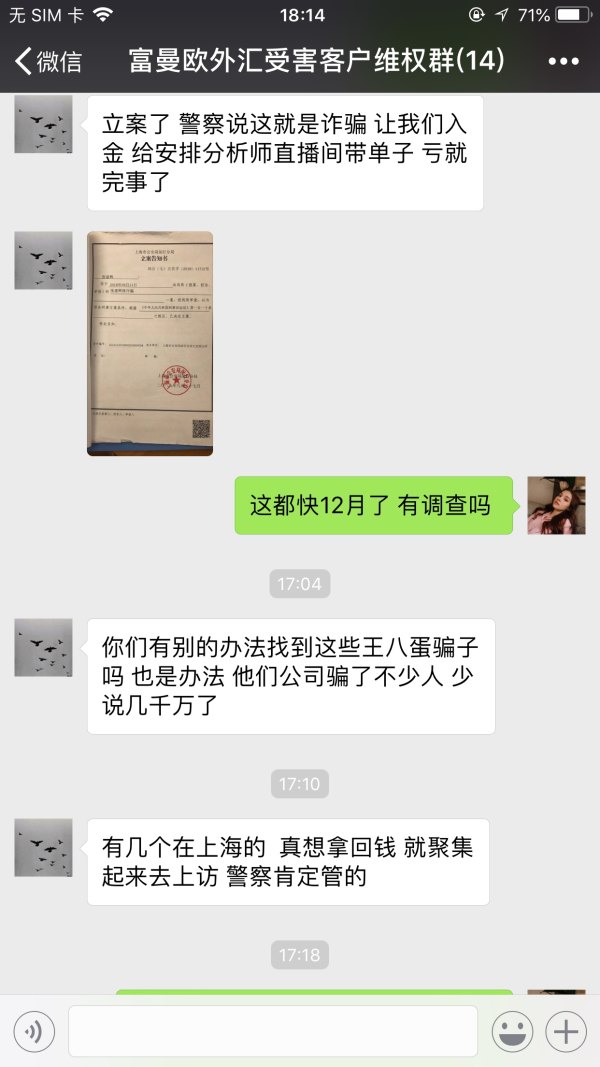Screen dimensions: 600x1067
Task: Open the group chat details menu
Action: (563, 62)
